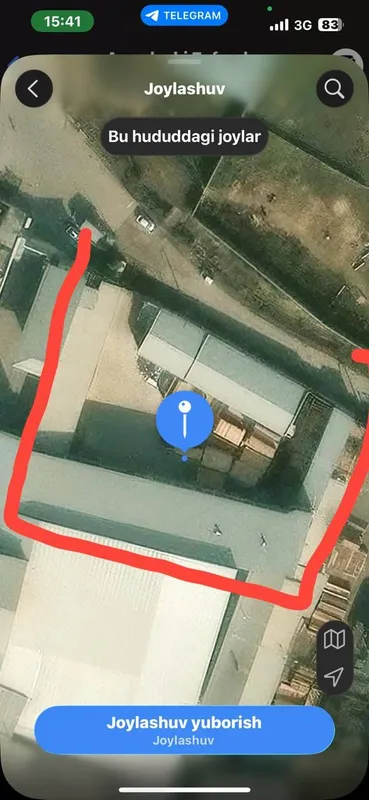Image resolution: width=369 pixels, height=800 pixels.
Task: Open the location search magnifier
Action: pyautogui.click(x=335, y=89)
